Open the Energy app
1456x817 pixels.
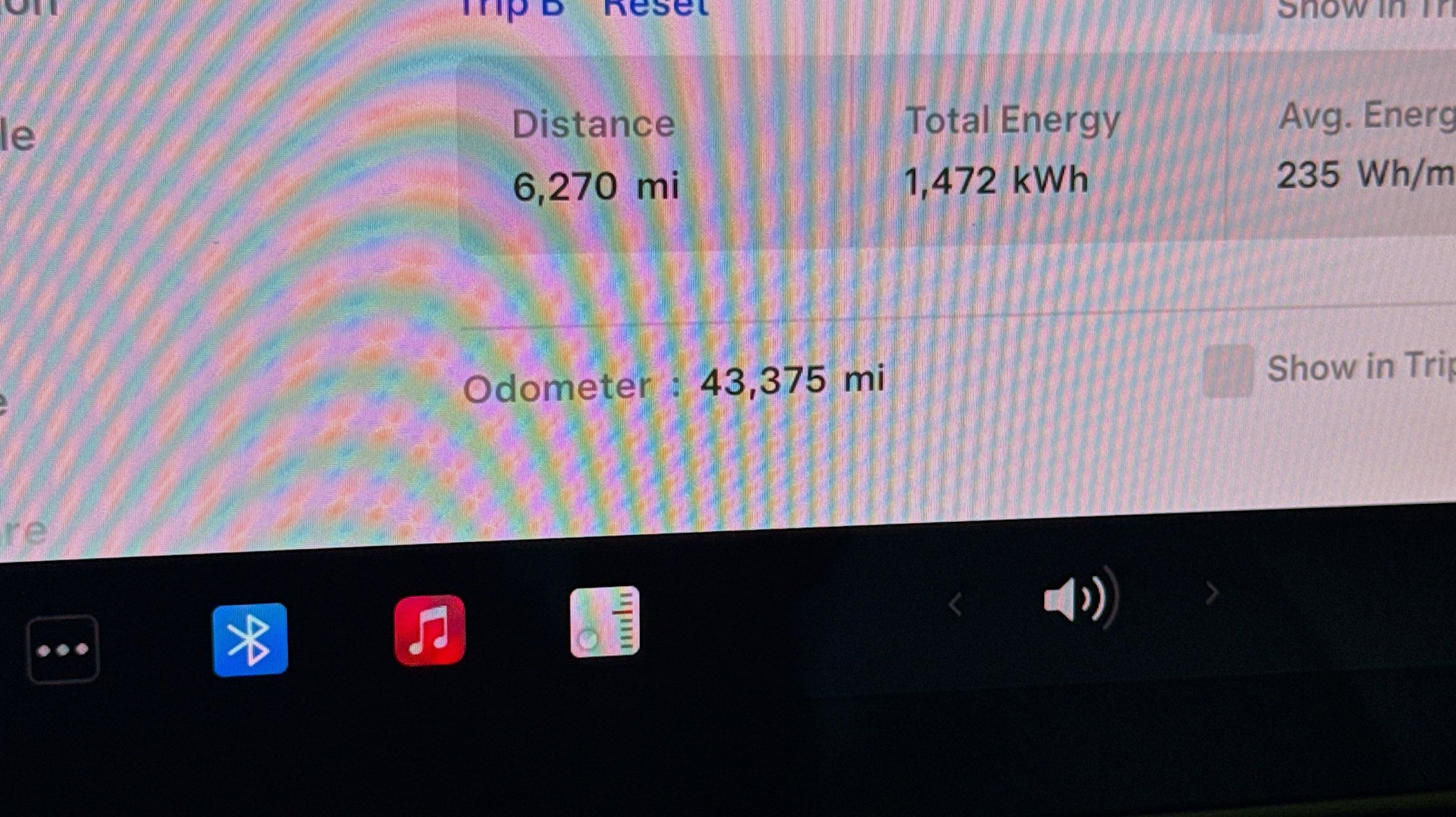pyautogui.click(x=604, y=622)
